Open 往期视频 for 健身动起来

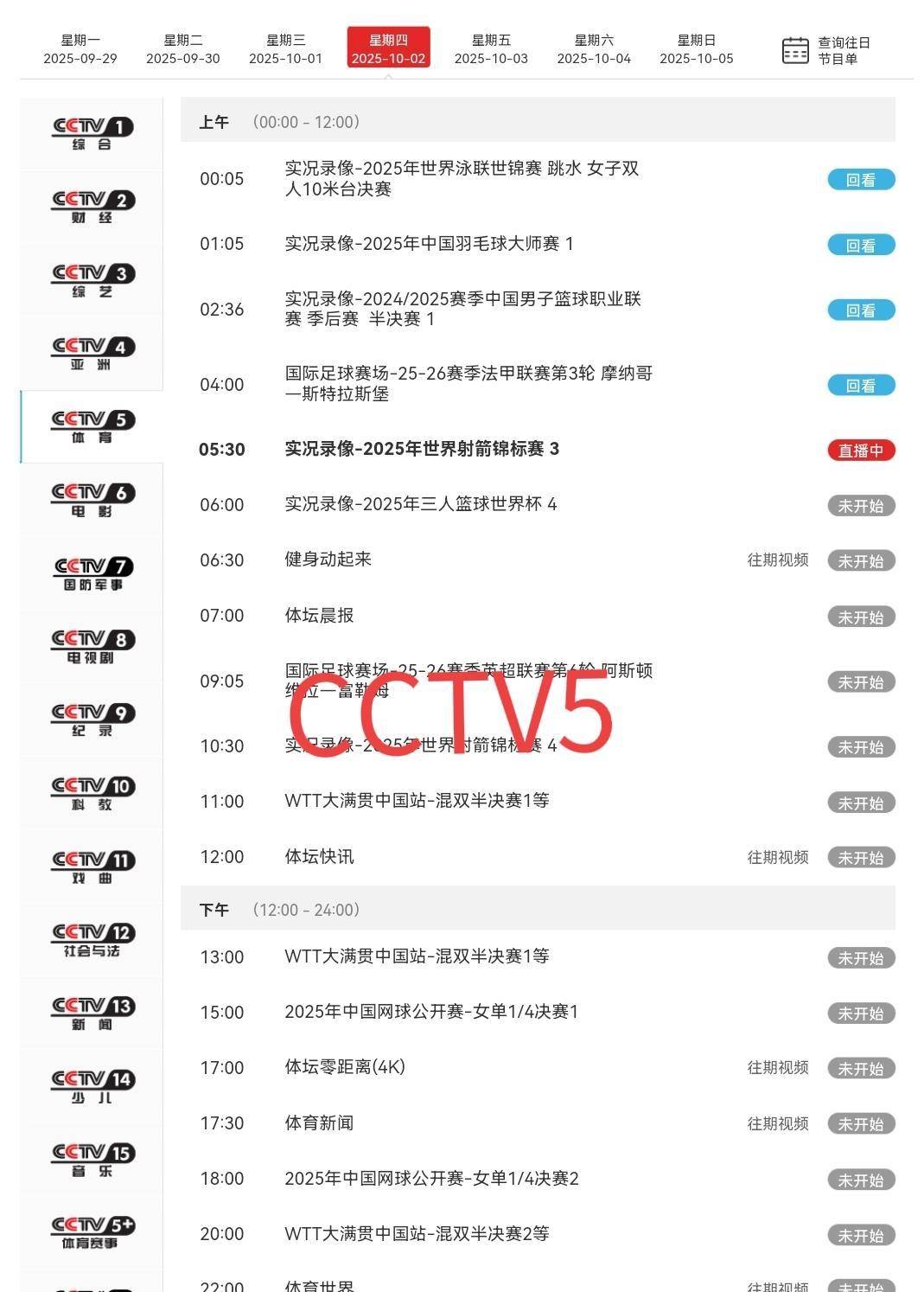point(777,560)
